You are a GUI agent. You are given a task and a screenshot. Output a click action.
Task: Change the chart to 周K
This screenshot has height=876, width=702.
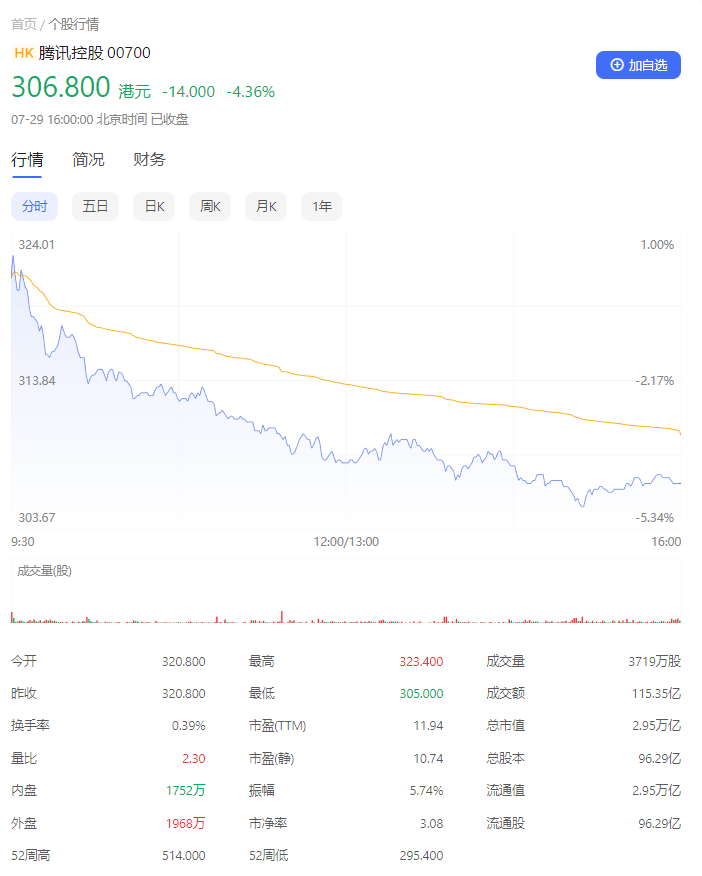coord(210,207)
